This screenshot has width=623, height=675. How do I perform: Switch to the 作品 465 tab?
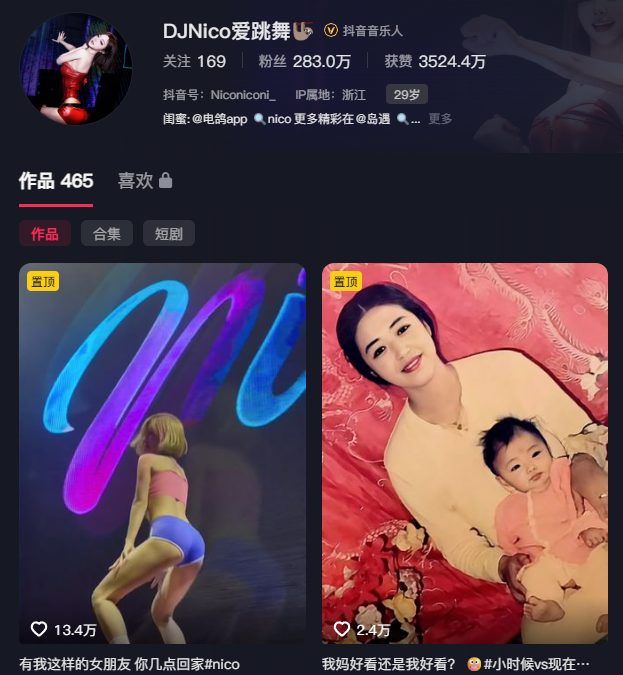56,181
